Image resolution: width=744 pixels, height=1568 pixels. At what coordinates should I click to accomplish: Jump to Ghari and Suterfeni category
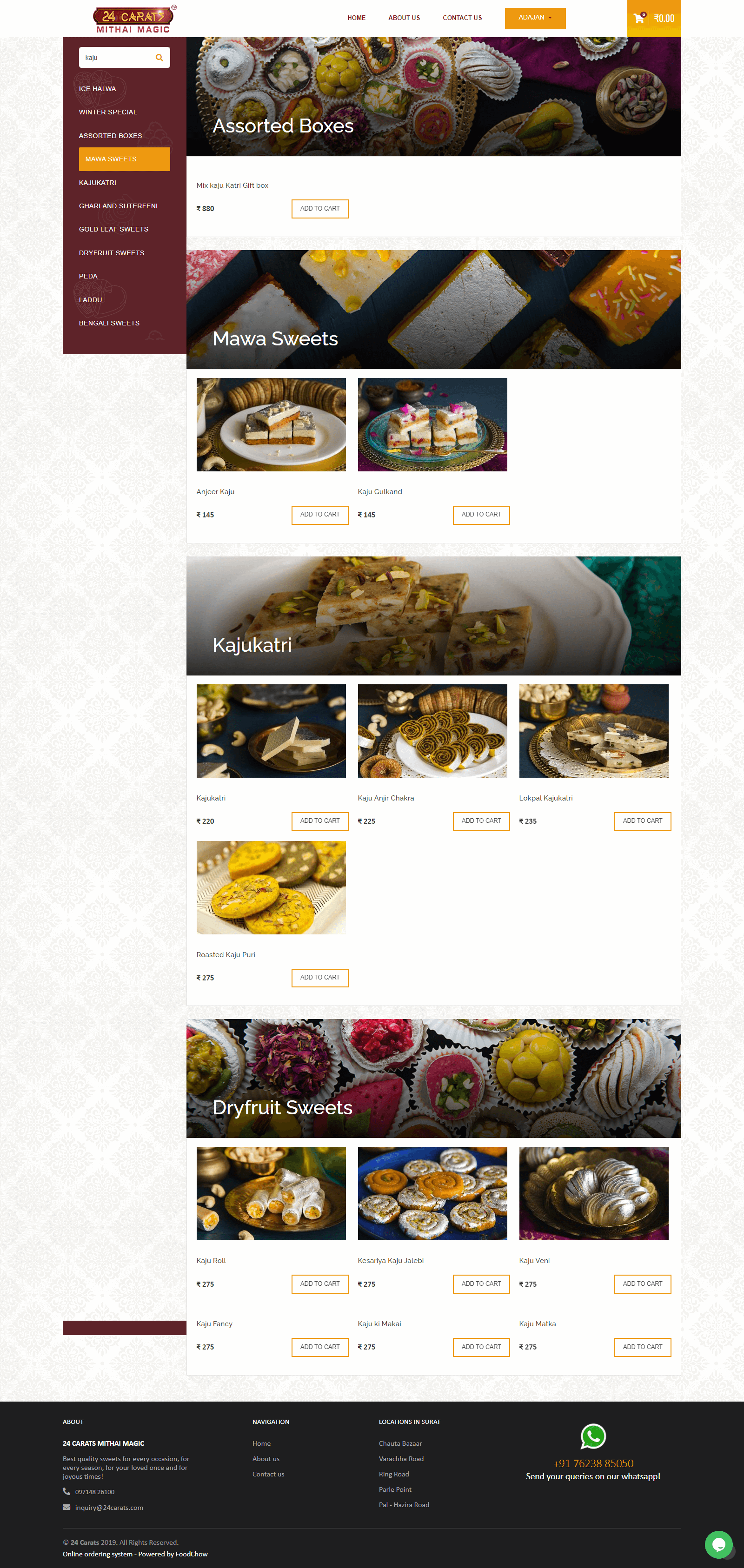pos(118,206)
